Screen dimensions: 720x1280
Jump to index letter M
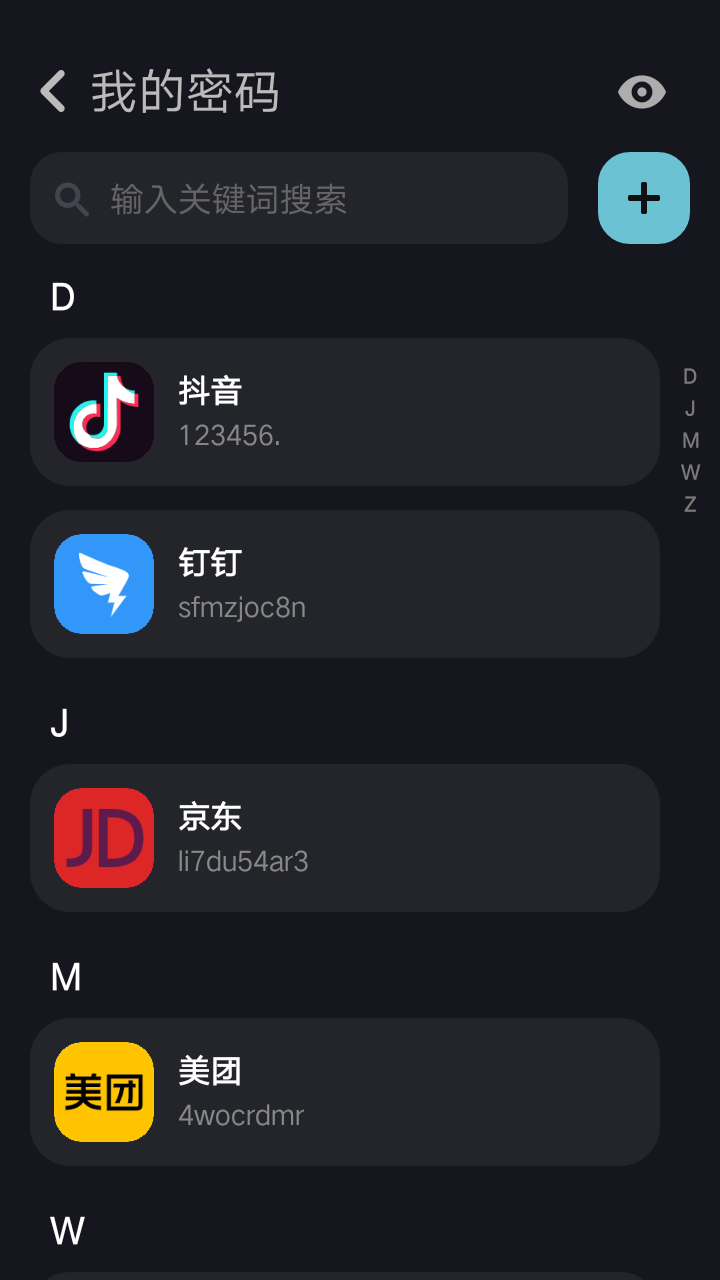point(690,441)
